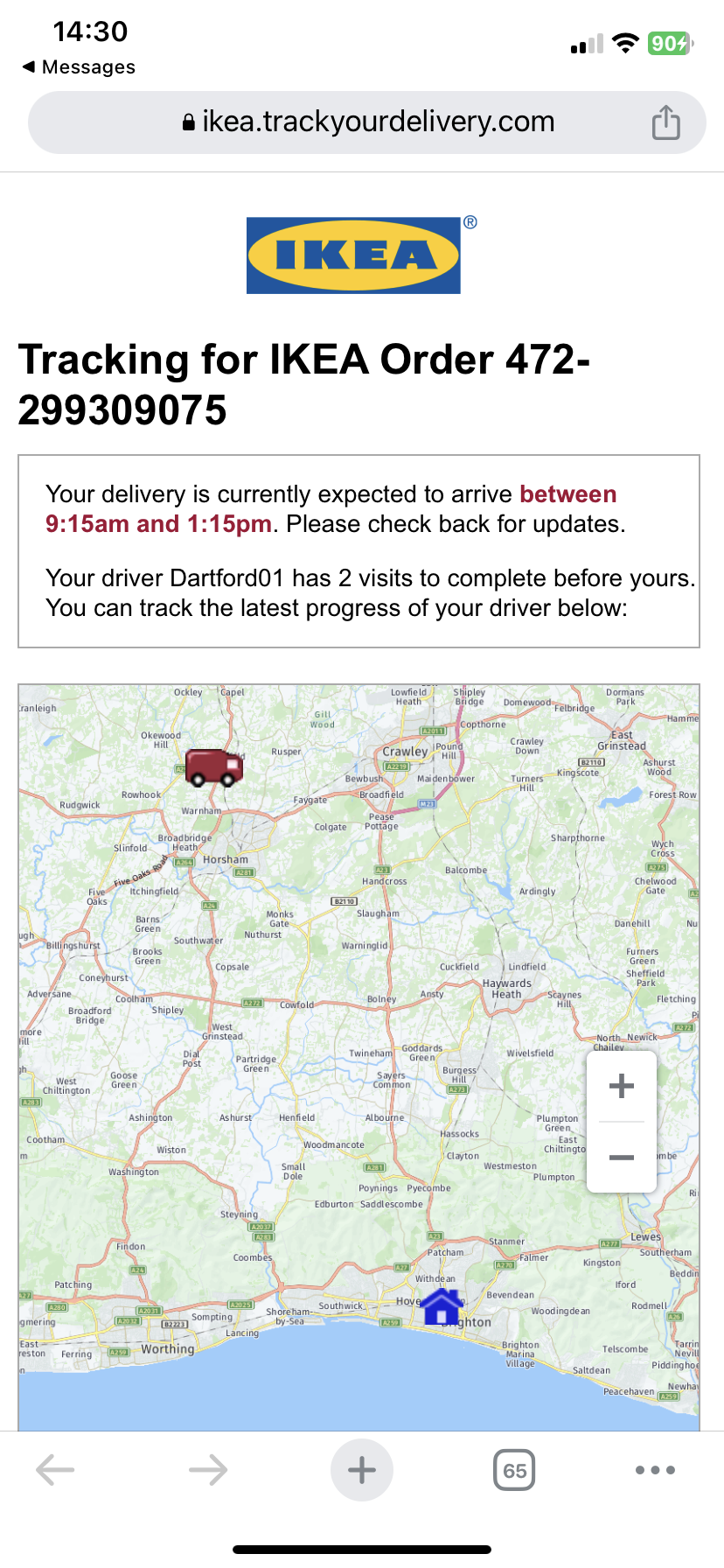Tap the delivery van marker

(214, 767)
